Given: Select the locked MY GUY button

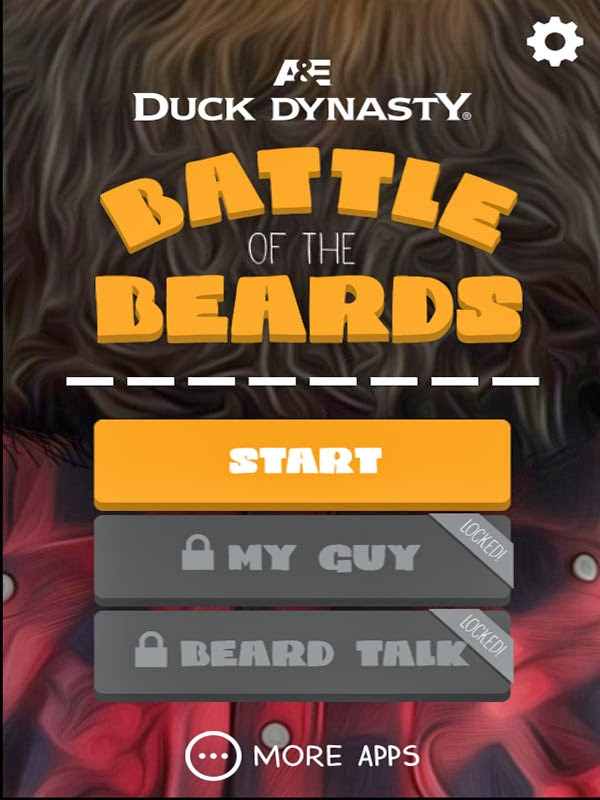Looking at the screenshot, I should pos(302,556).
